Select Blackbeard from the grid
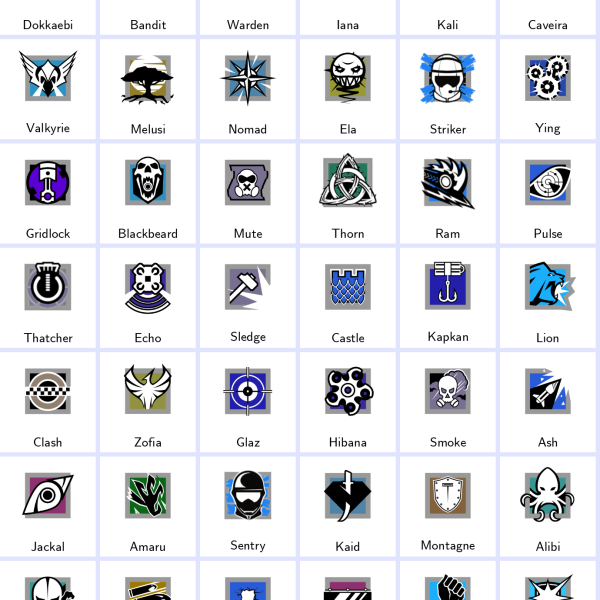Screen dimensions: 600x600 (x=148, y=182)
